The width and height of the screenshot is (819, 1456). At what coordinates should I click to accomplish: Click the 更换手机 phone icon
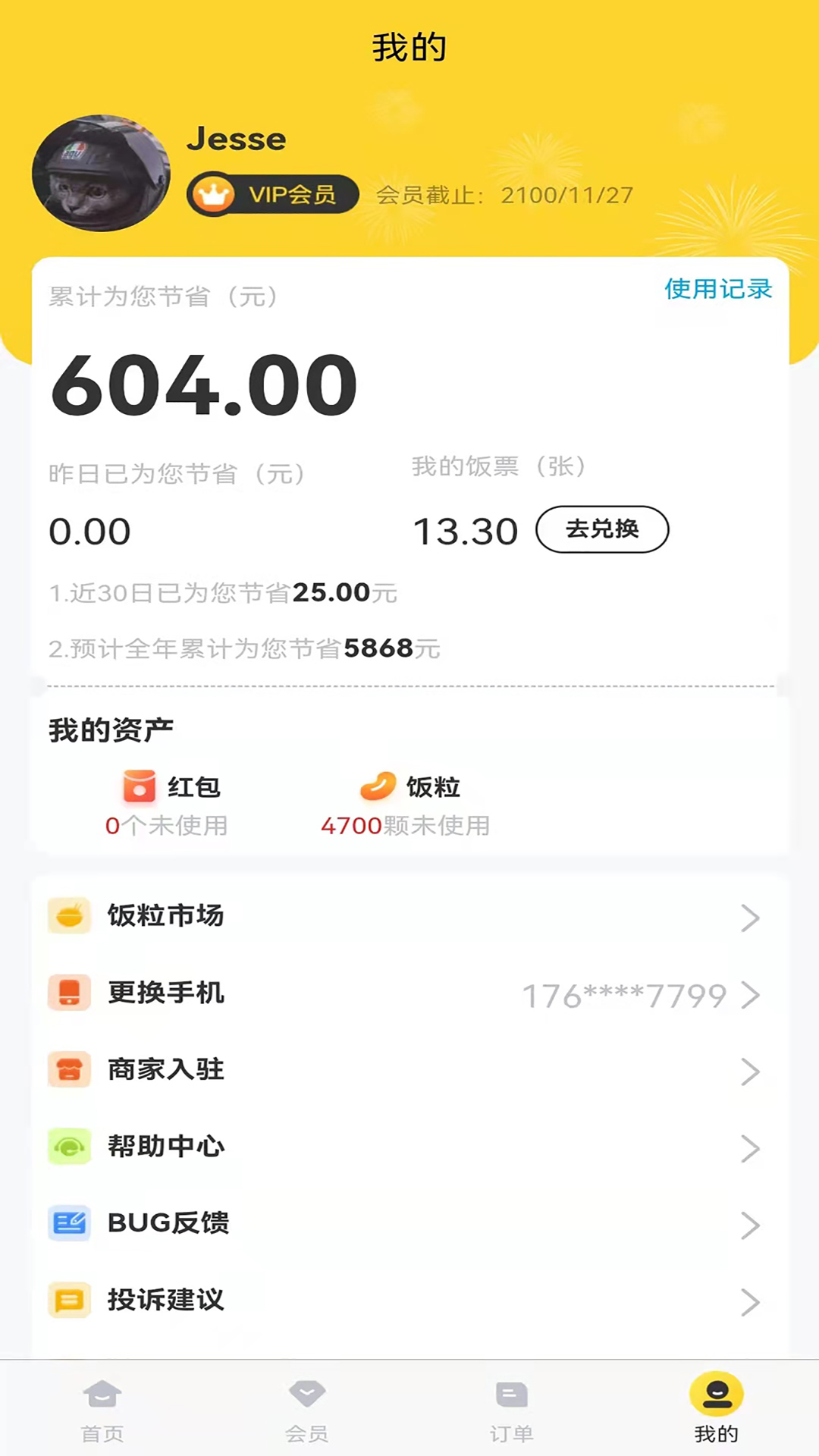69,993
